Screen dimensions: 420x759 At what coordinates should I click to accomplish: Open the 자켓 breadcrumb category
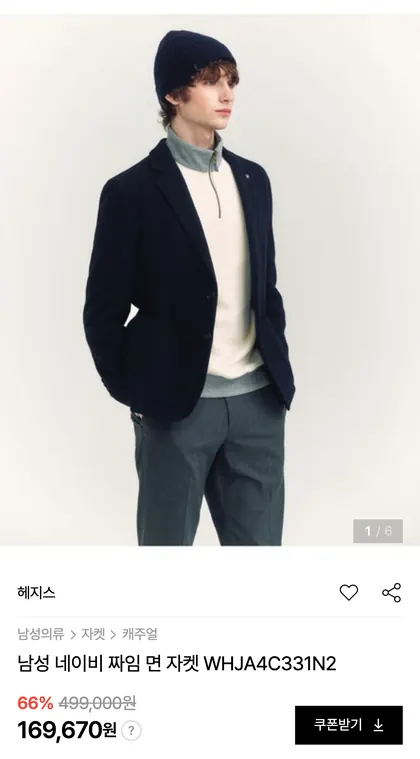93,634
